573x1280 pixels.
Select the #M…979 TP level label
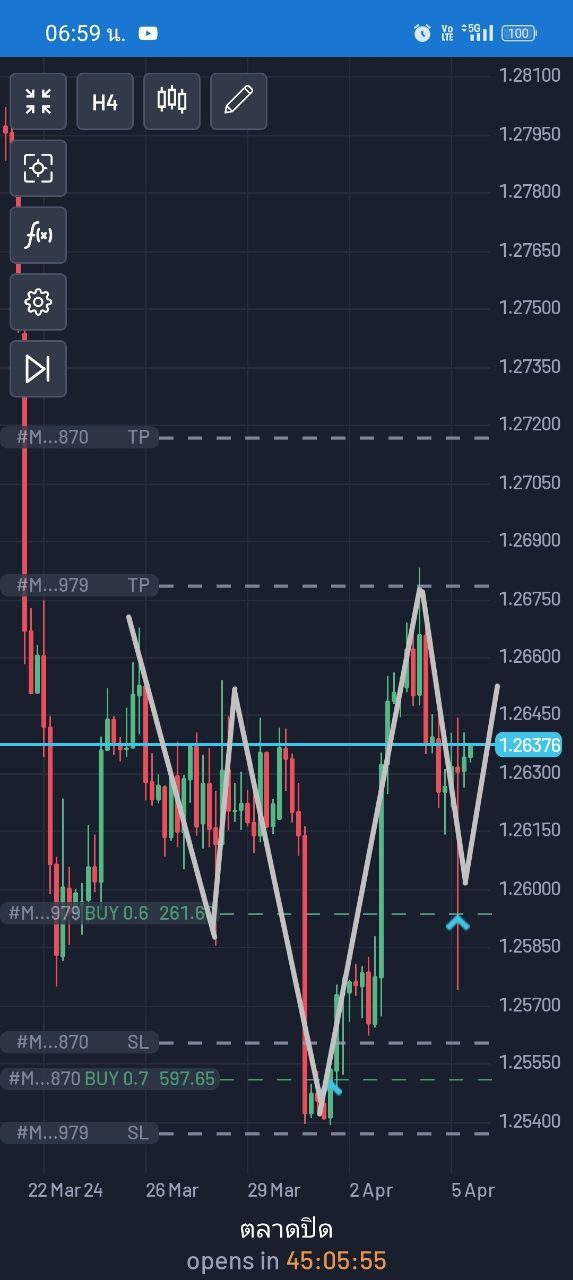(80, 585)
